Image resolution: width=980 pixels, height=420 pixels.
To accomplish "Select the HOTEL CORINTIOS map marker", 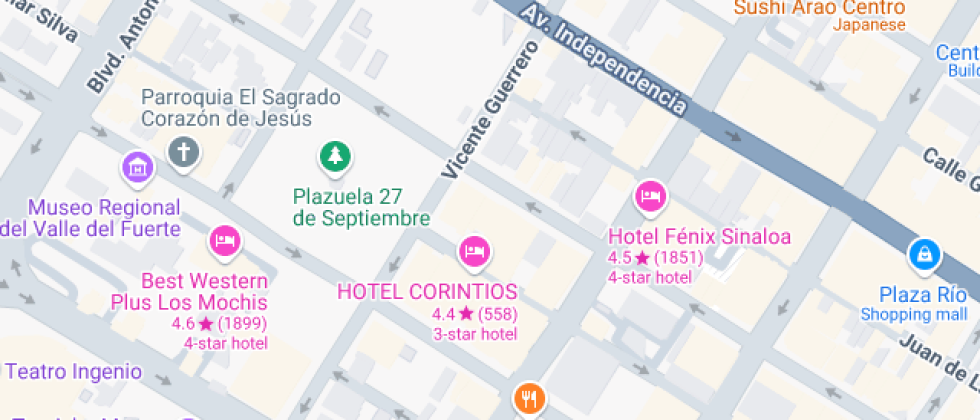I will click(473, 251).
